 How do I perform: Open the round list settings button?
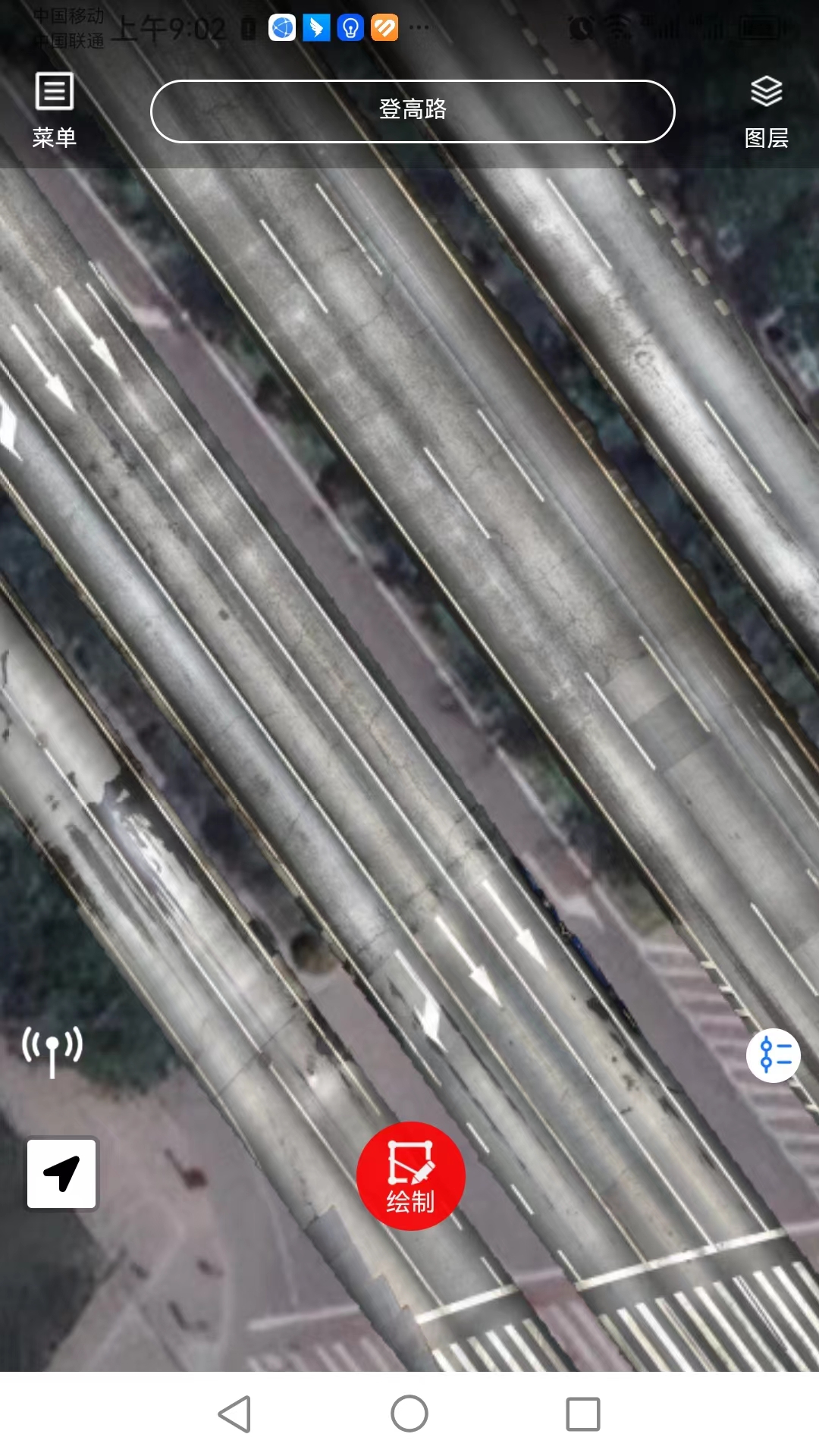point(773,1055)
